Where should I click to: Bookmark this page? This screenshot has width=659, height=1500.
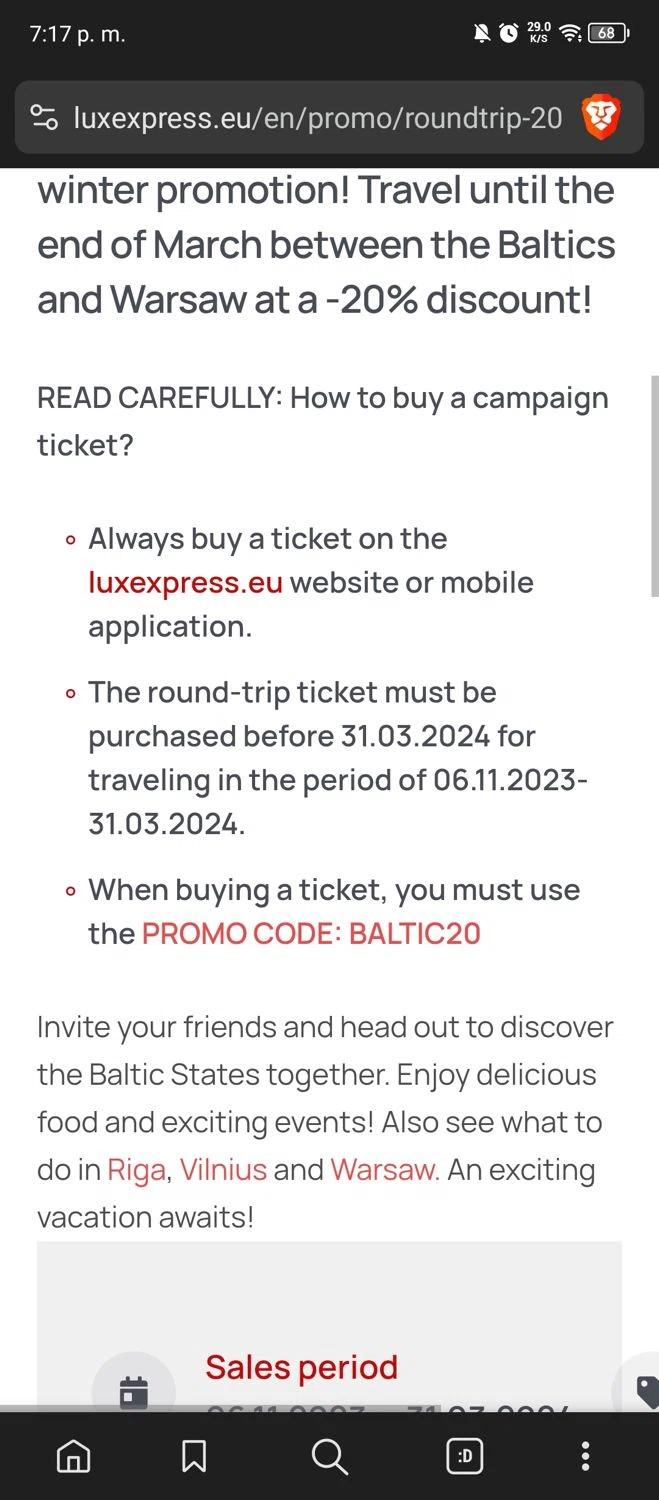coord(194,1456)
